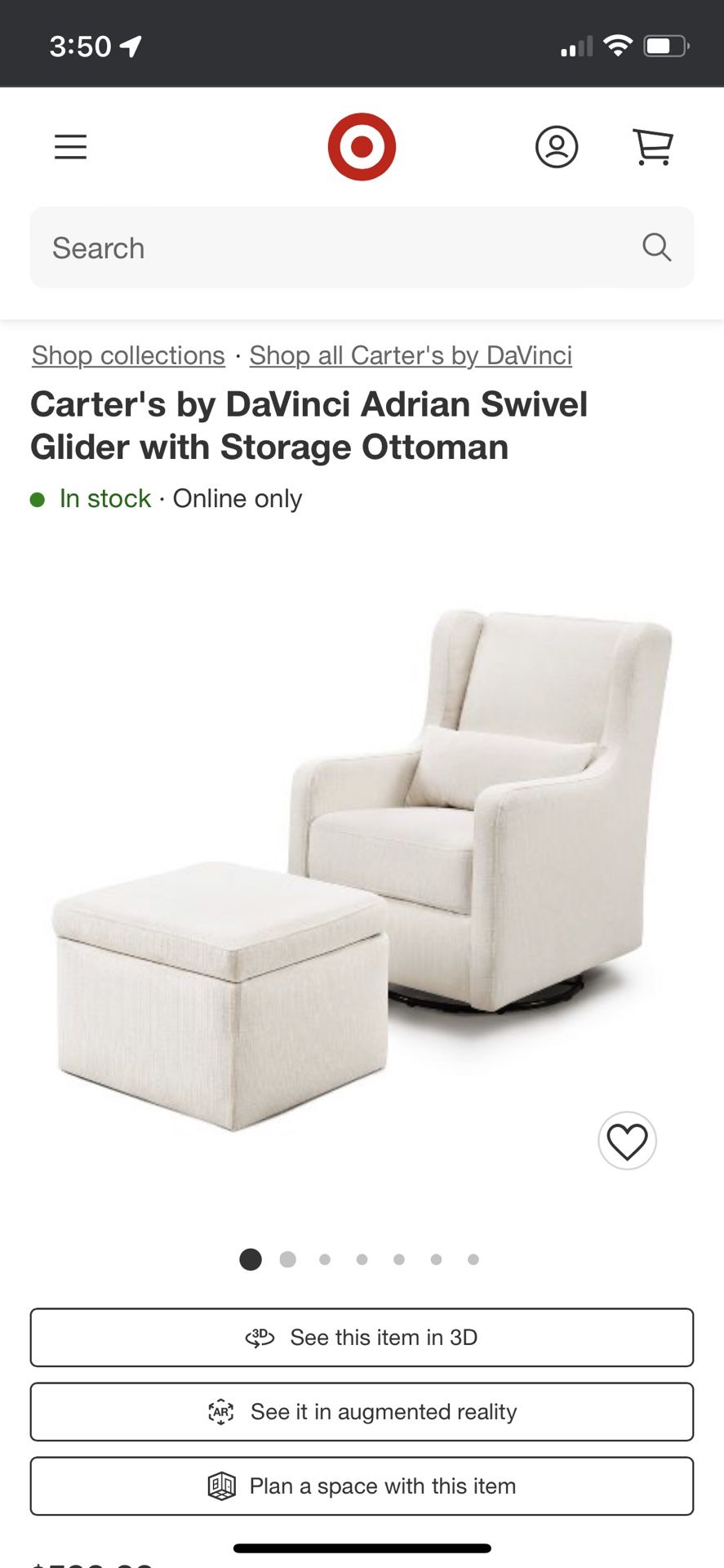Tap the Search field
The image size is (724, 1568).
[x=343, y=247]
